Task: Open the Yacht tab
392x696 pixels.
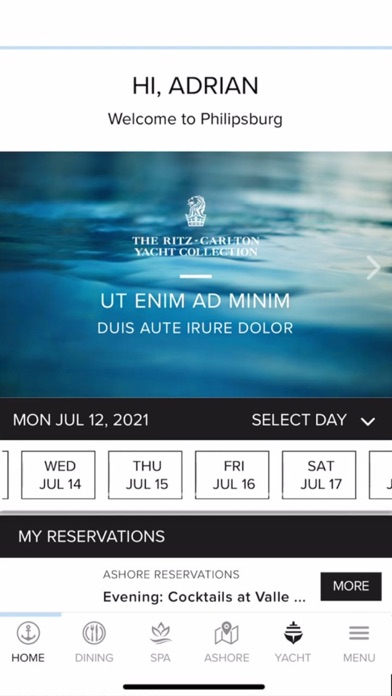Action: [x=293, y=641]
